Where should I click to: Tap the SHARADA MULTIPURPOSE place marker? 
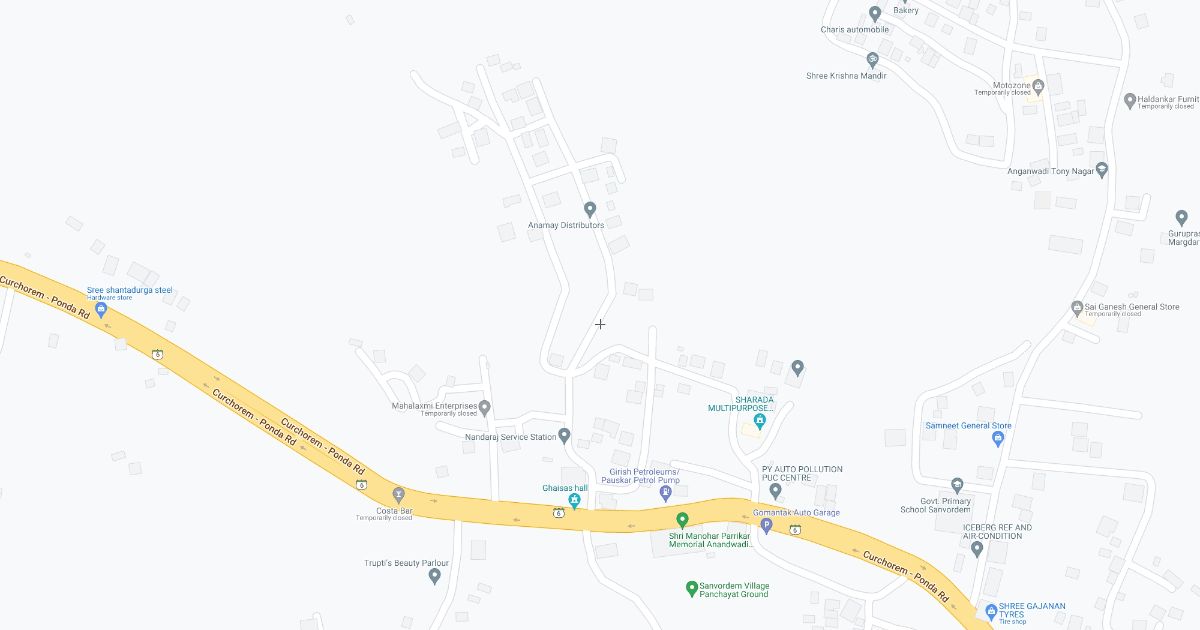coord(759,422)
